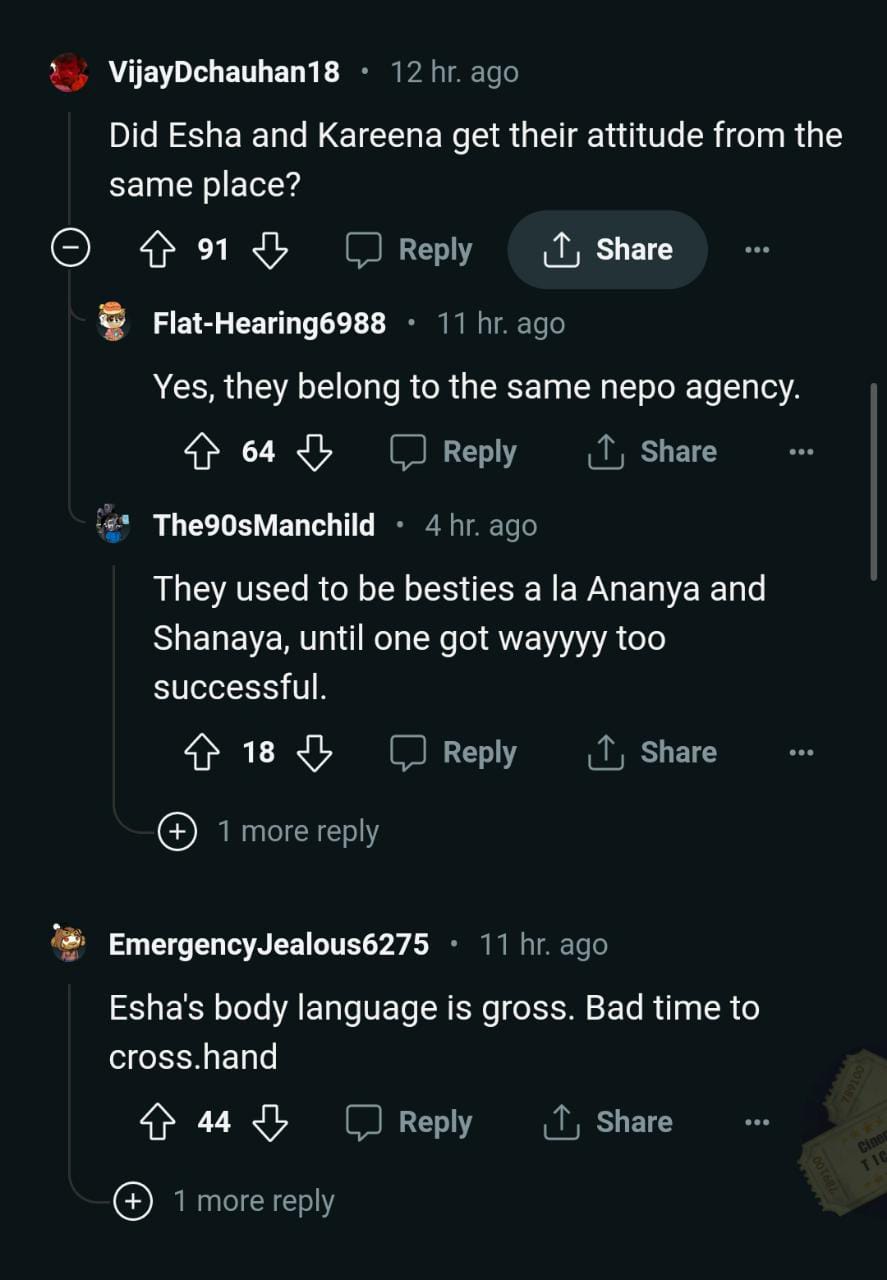This screenshot has width=887, height=1280.
Task: Upvote The90sManchild's comment
Action: tap(202, 753)
